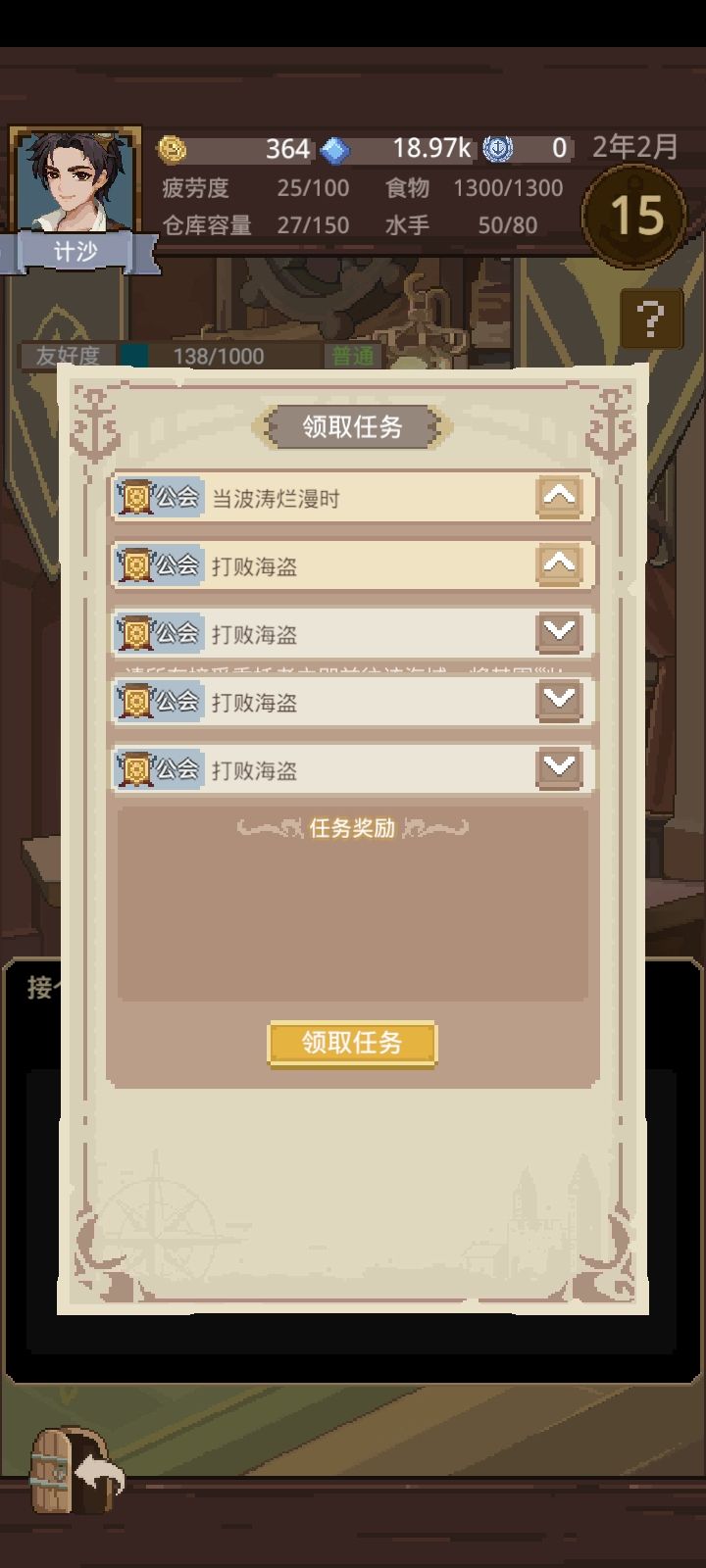
Task: Expand the fifth 打败海盗 quest
Action: [x=557, y=769]
